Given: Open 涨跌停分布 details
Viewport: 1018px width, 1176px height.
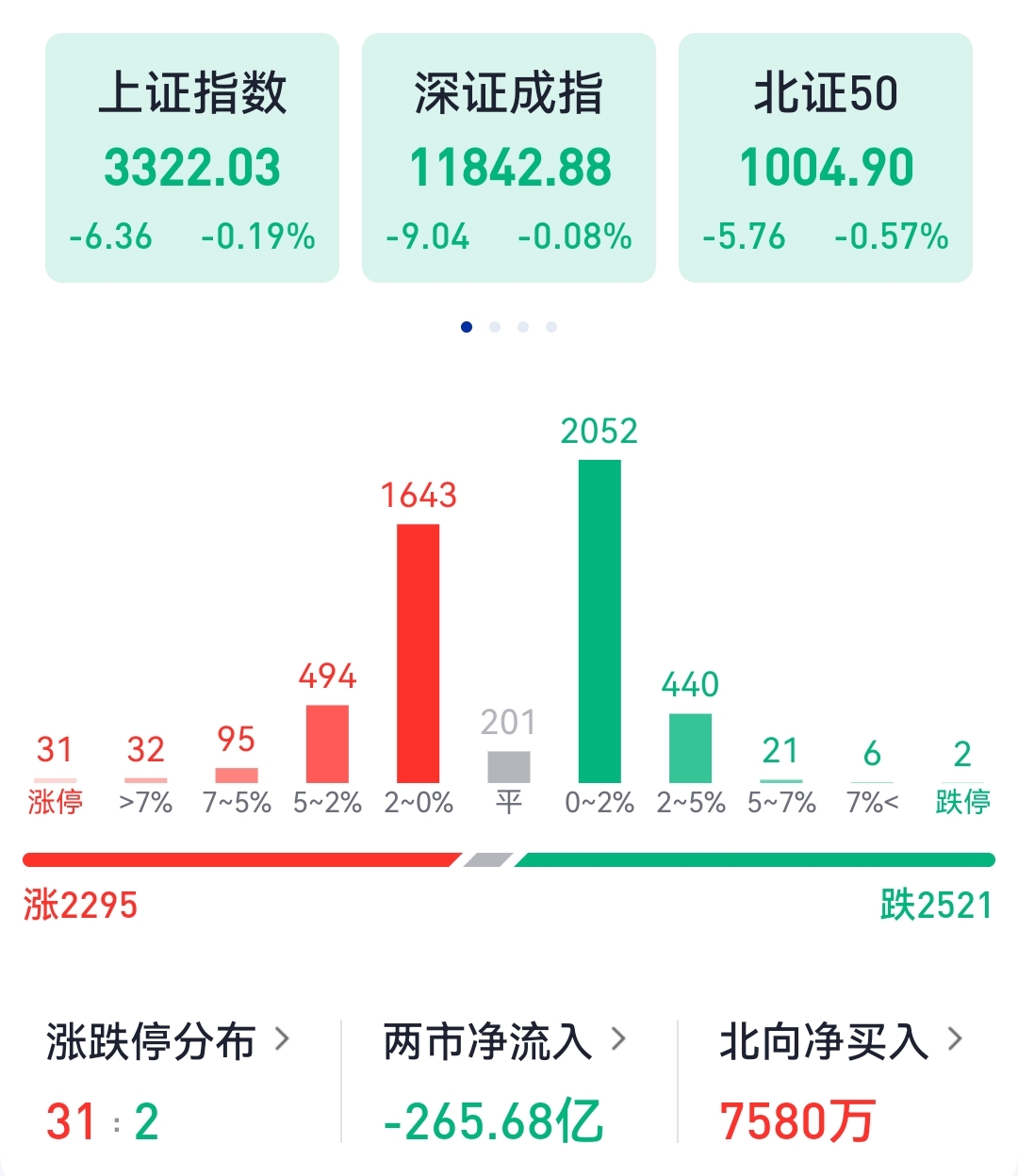Looking at the screenshot, I should [x=168, y=1041].
